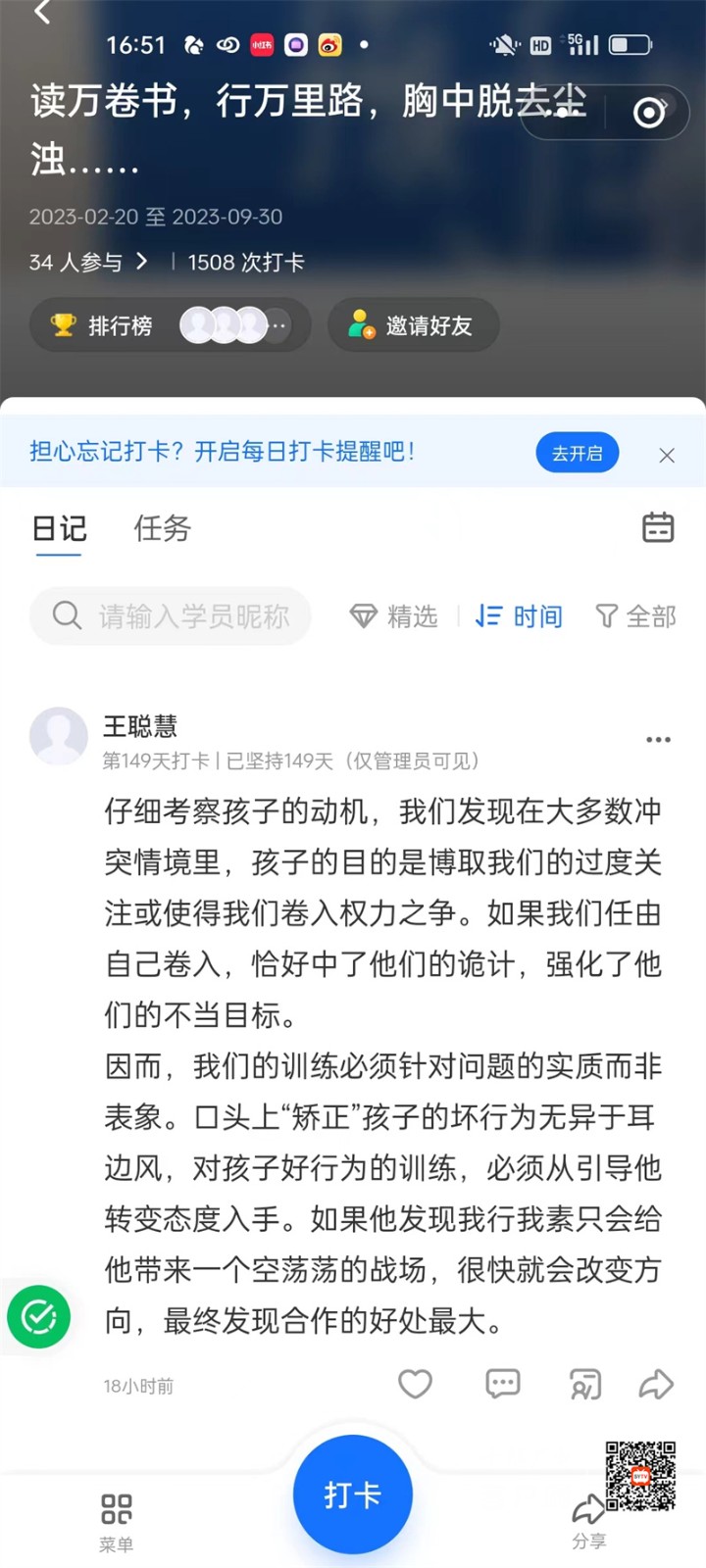This screenshot has height=1568, width=706.
Task: Share 王聪慧's diary with the arrow icon
Action: click(x=656, y=1384)
